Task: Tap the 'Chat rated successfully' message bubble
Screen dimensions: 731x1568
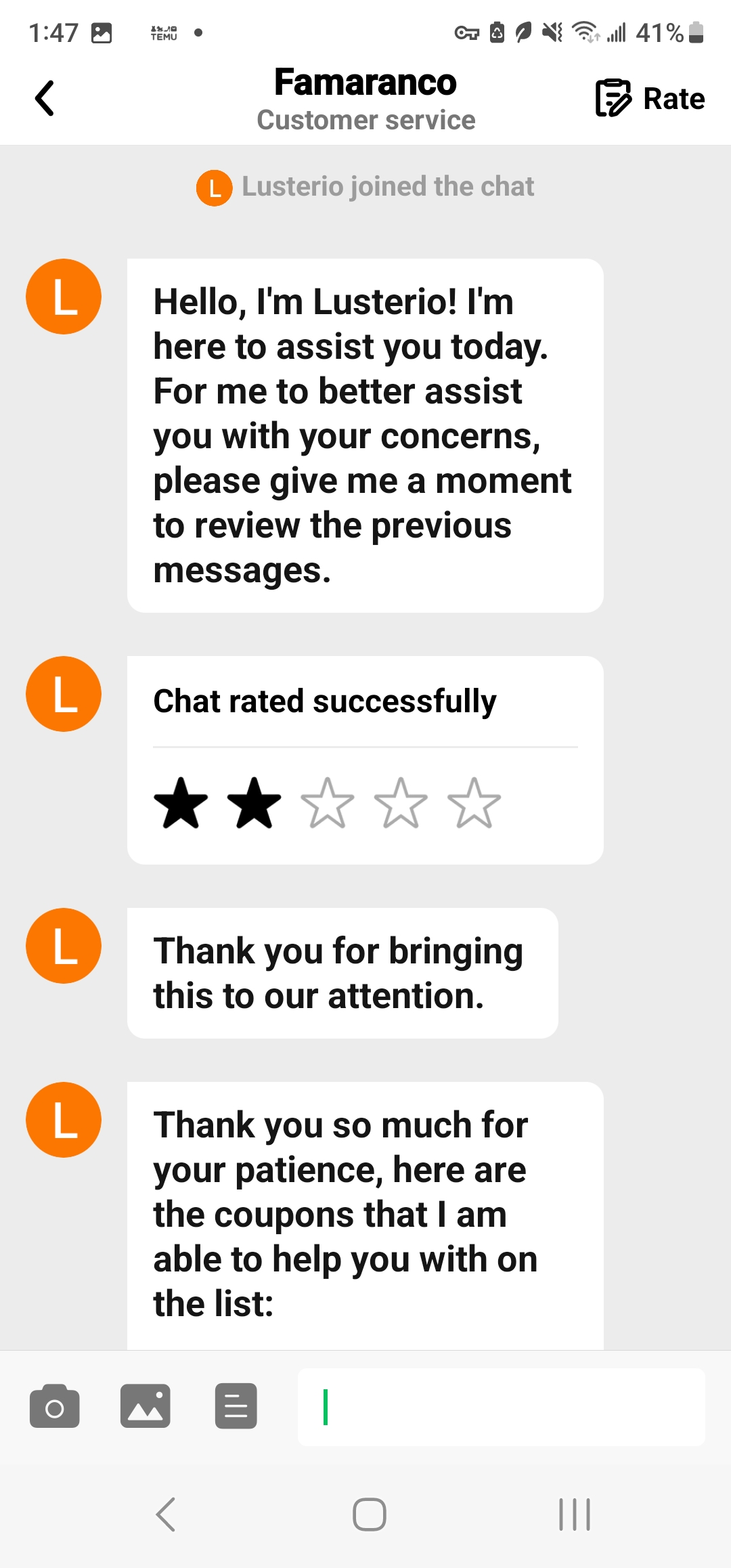Action: pyautogui.click(x=325, y=701)
